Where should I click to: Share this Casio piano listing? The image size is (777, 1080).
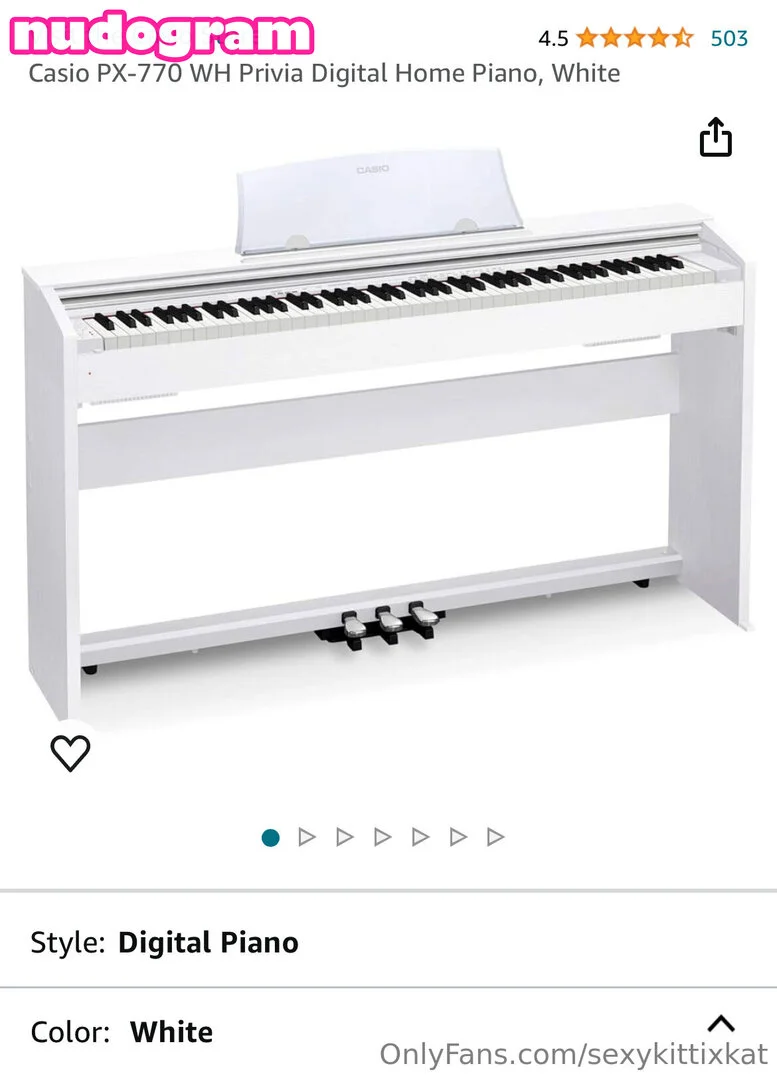click(x=715, y=138)
